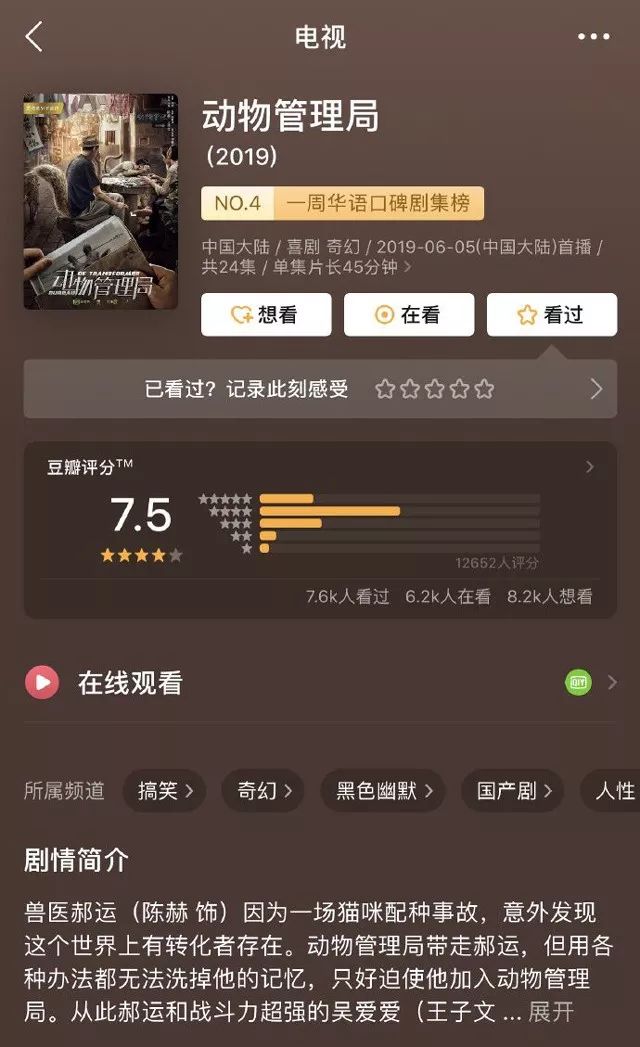
Task: Mark the show as 看过
Action: (x=551, y=315)
